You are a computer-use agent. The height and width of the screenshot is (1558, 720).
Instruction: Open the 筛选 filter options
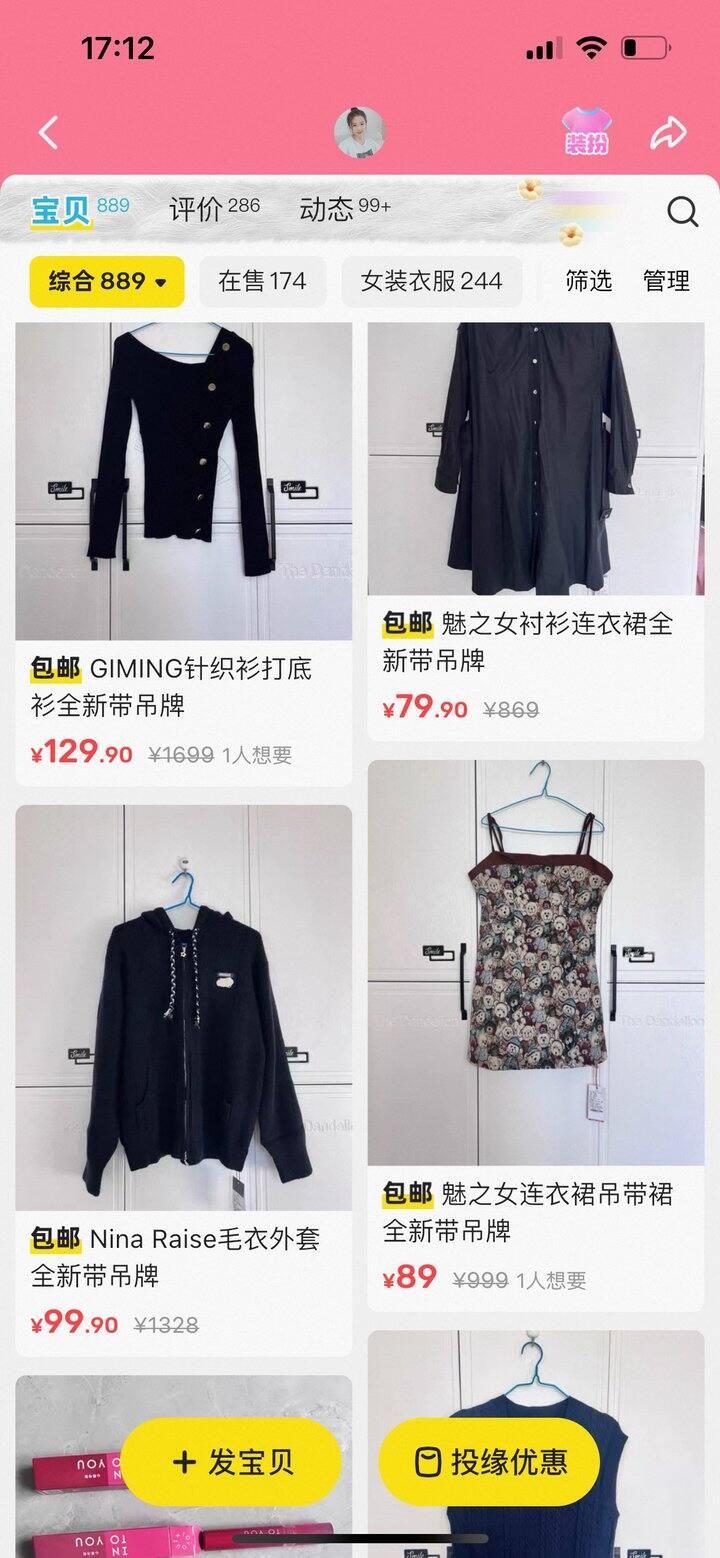pos(588,282)
